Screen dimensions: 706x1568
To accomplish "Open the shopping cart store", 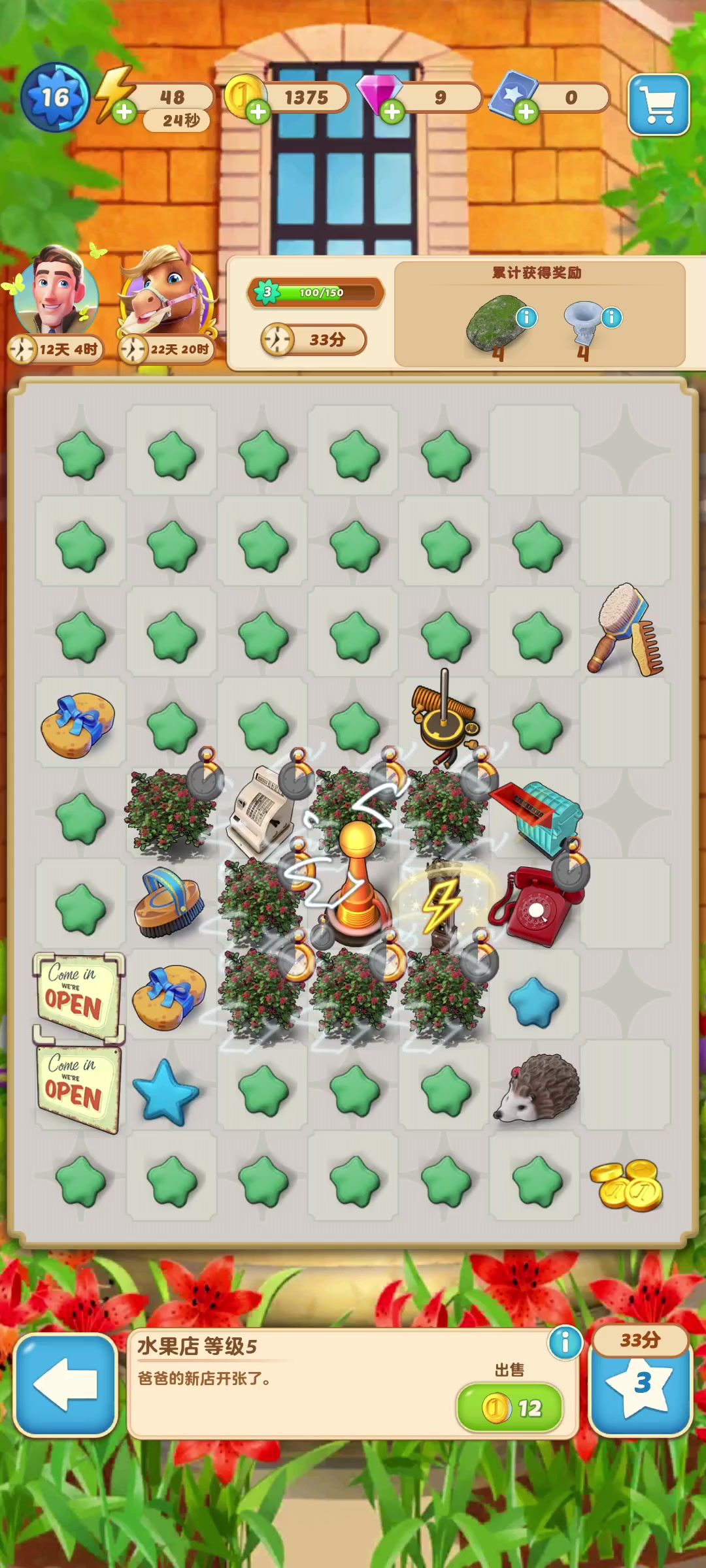I will [658, 105].
